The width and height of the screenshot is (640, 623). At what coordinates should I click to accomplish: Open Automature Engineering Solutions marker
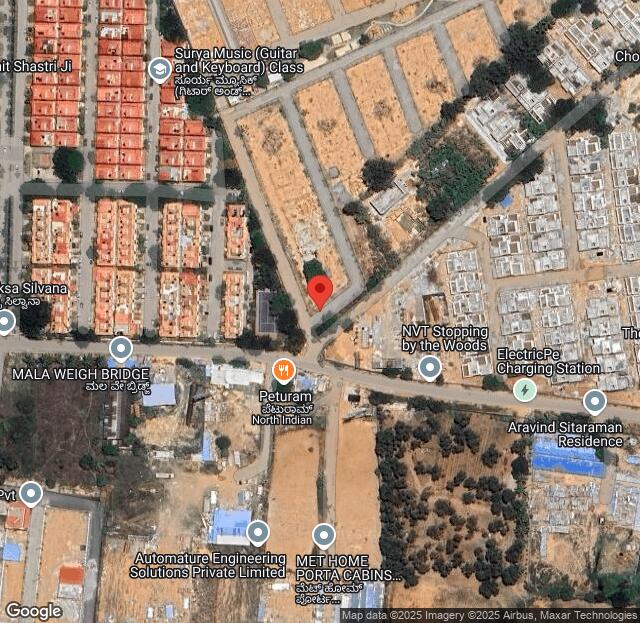click(258, 532)
